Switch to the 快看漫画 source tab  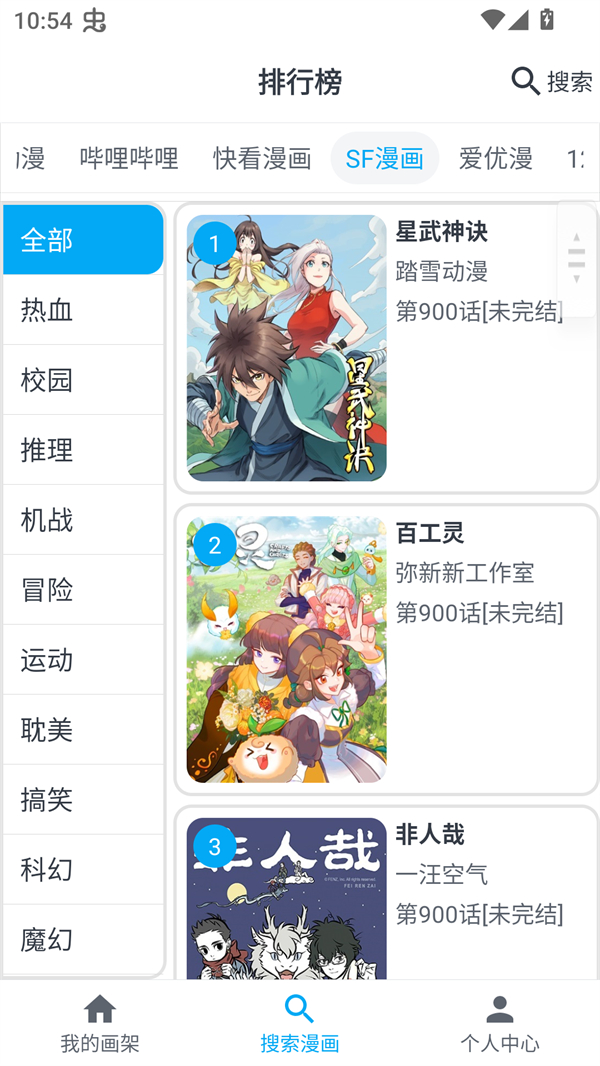[x=262, y=158]
